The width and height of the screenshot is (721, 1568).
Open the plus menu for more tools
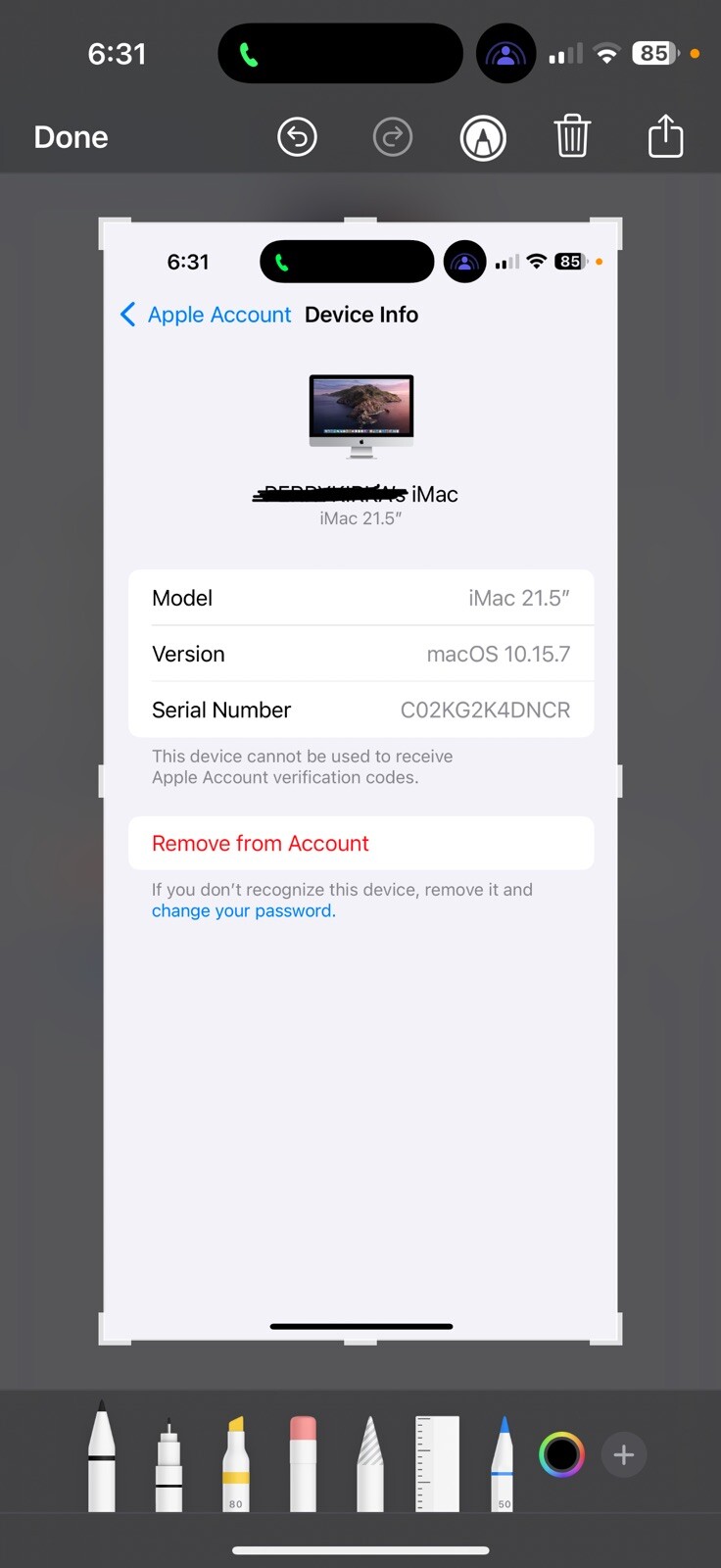click(624, 1455)
